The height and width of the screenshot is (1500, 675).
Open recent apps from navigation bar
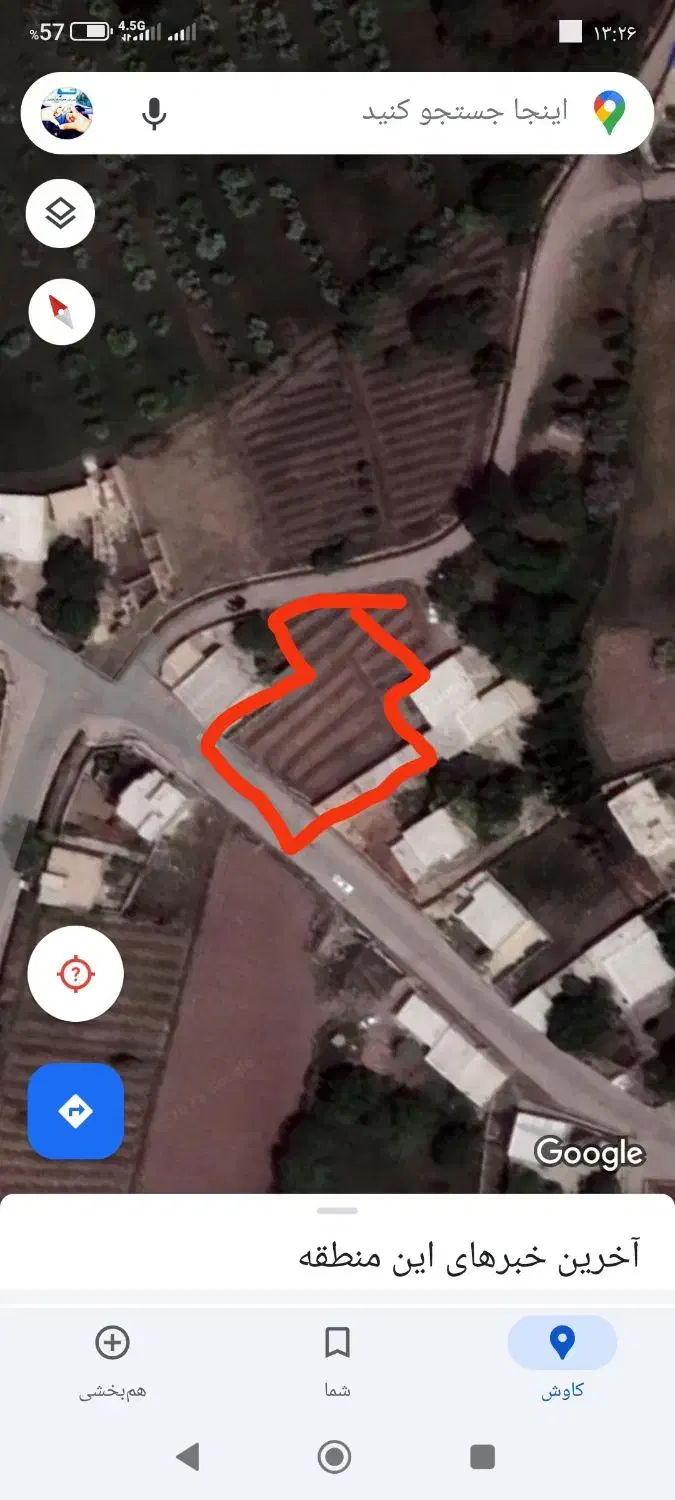tap(483, 1457)
